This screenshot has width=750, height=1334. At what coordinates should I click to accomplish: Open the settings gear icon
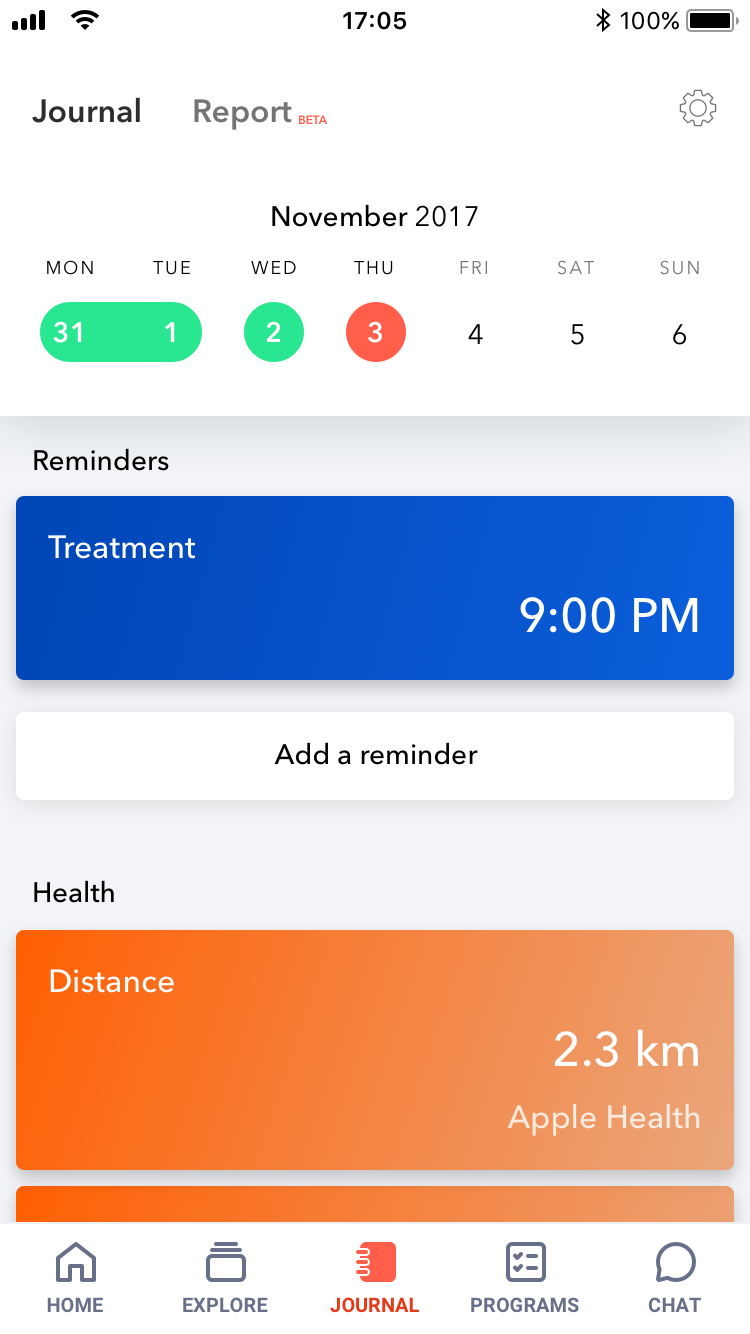tap(698, 108)
